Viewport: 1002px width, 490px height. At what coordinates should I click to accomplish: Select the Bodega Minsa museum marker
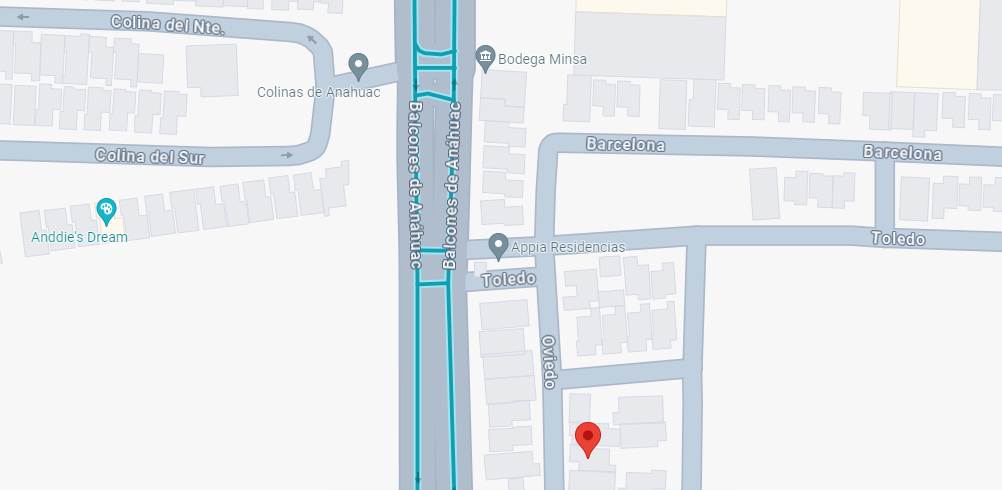486,59
